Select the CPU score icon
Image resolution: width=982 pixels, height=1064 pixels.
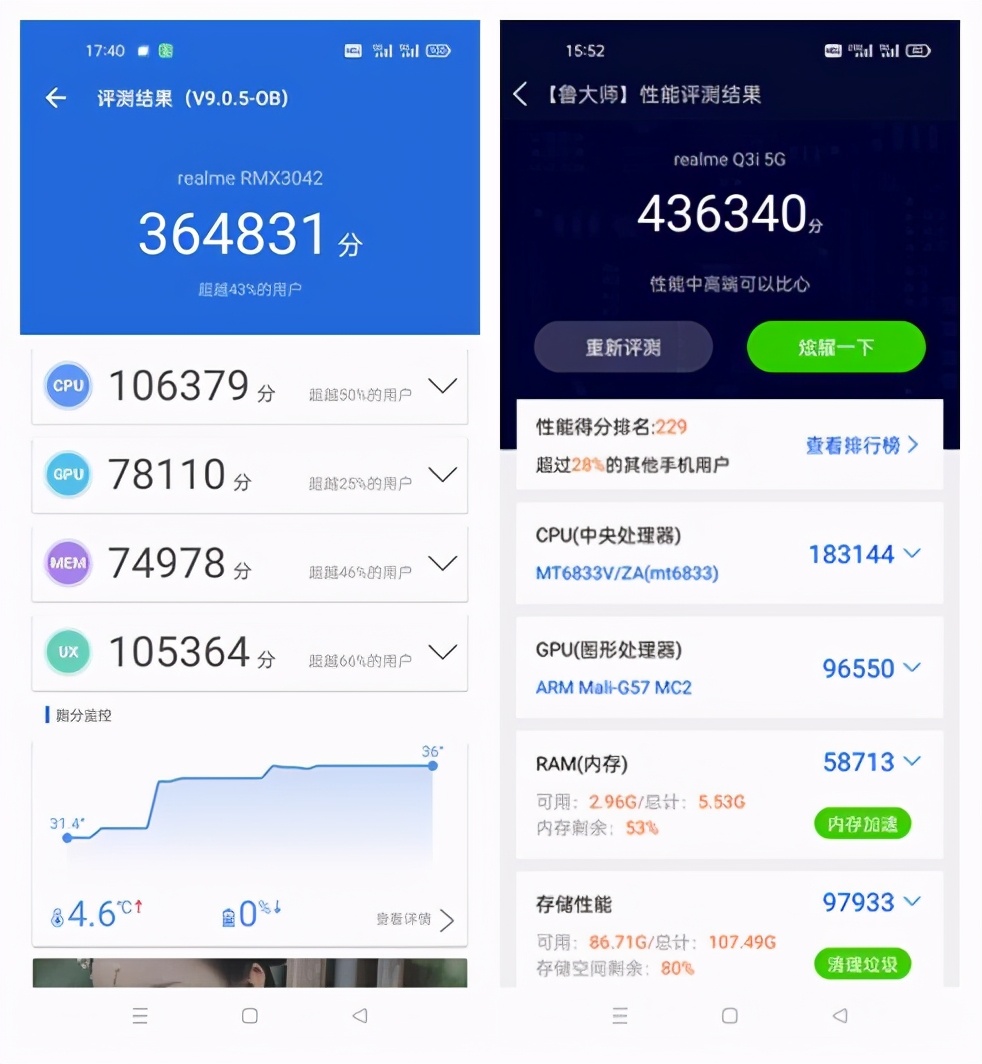coord(67,386)
